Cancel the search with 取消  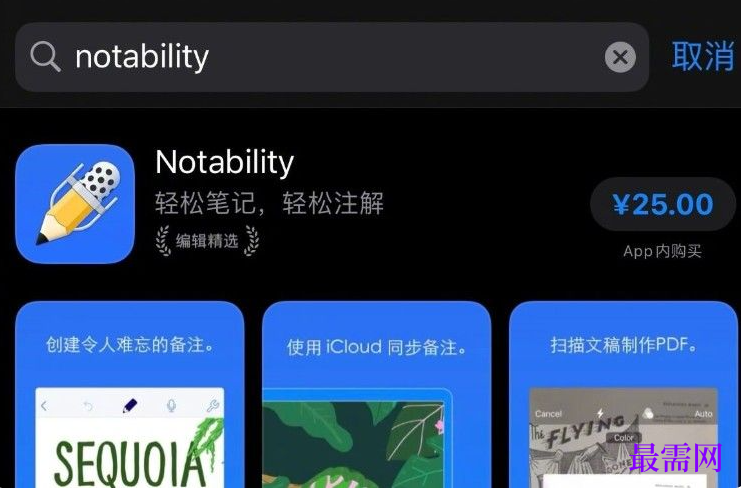pyautogui.click(x=702, y=57)
